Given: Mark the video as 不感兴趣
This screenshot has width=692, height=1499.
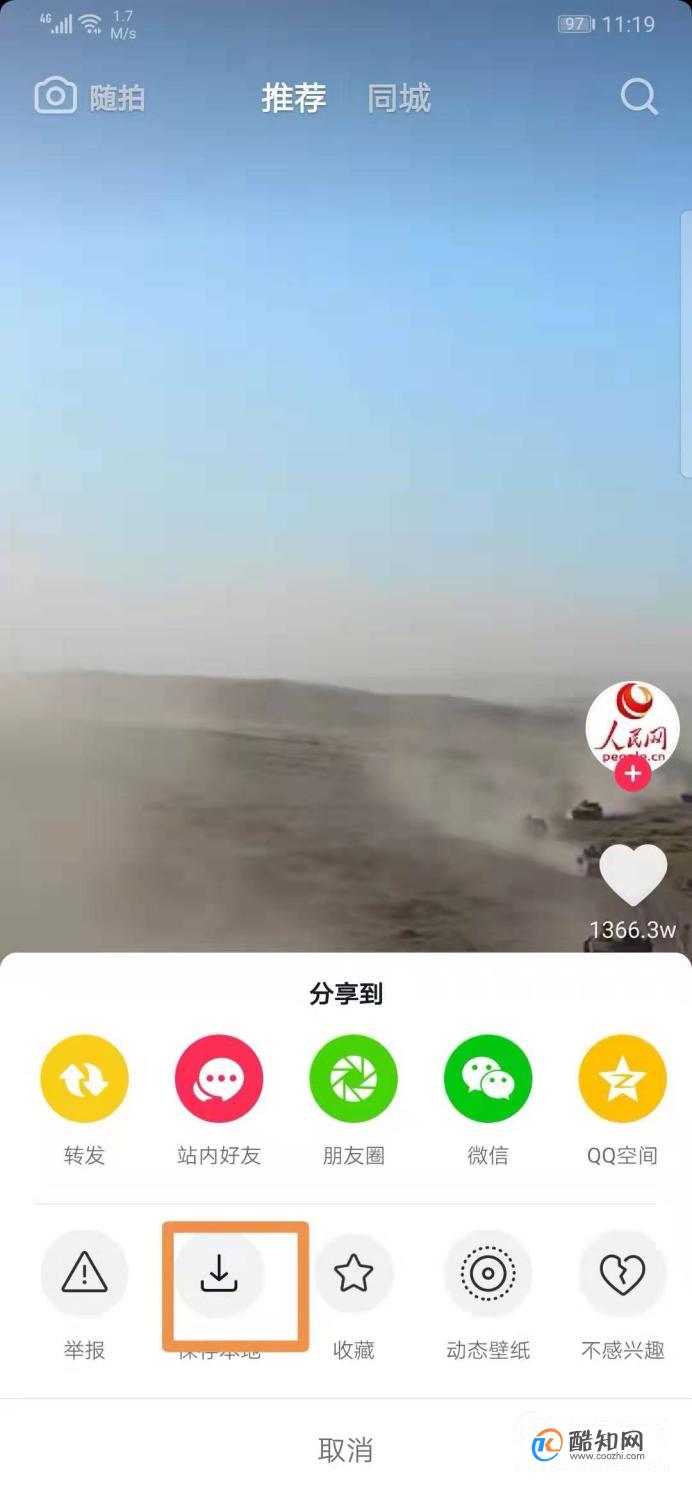Looking at the screenshot, I should tap(622, 1274).
